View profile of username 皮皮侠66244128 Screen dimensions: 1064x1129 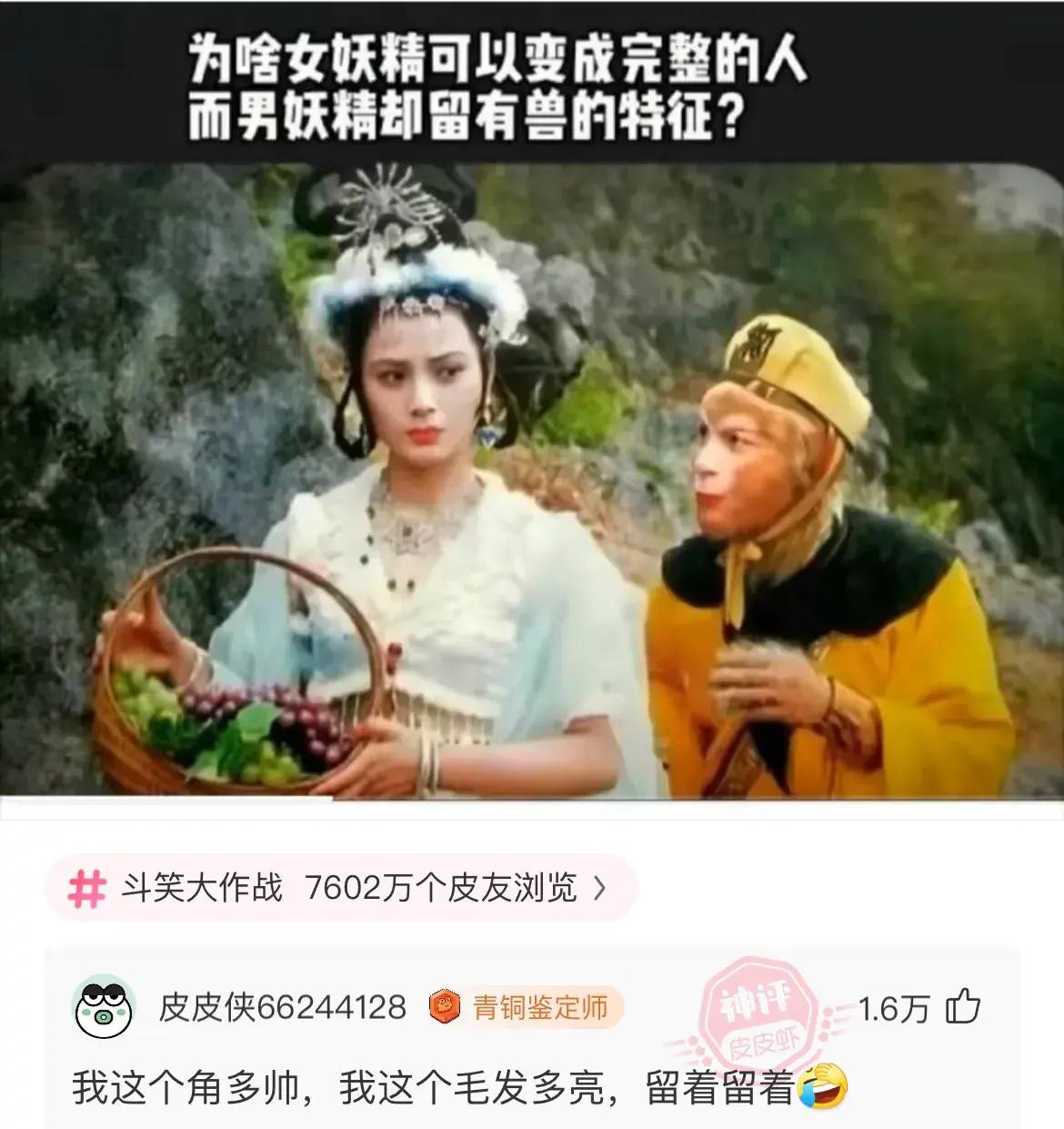coord(282,1008)
